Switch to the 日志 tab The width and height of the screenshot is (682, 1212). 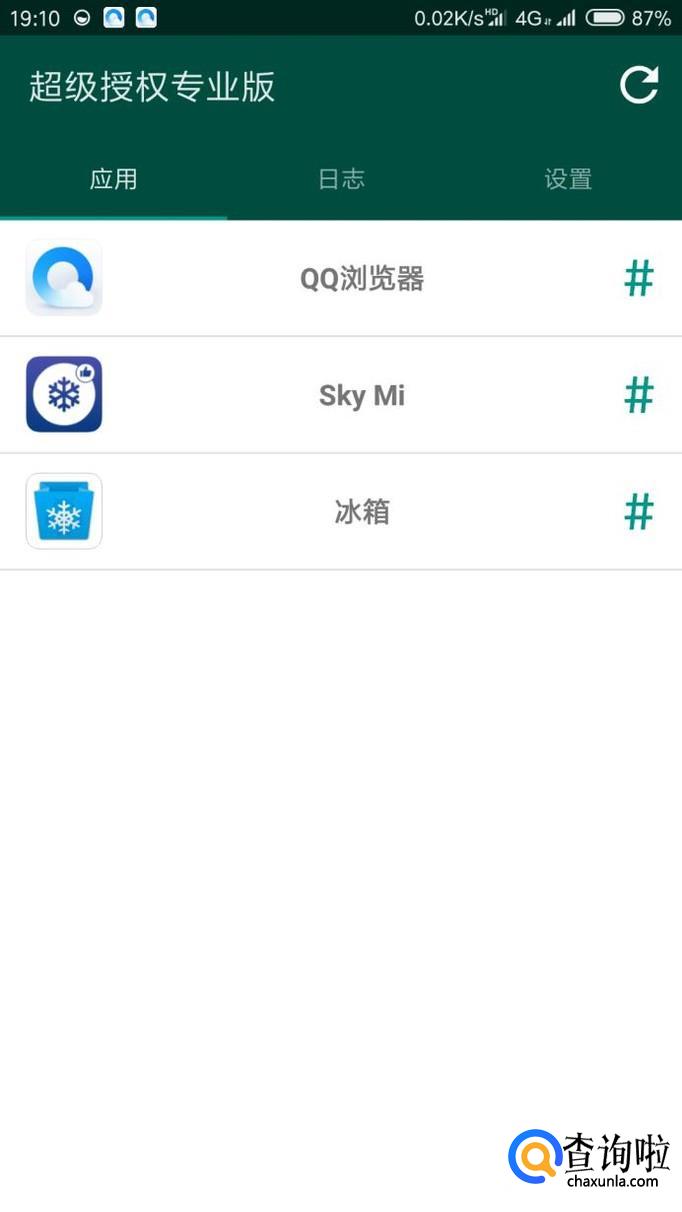(x=341, y=180)
